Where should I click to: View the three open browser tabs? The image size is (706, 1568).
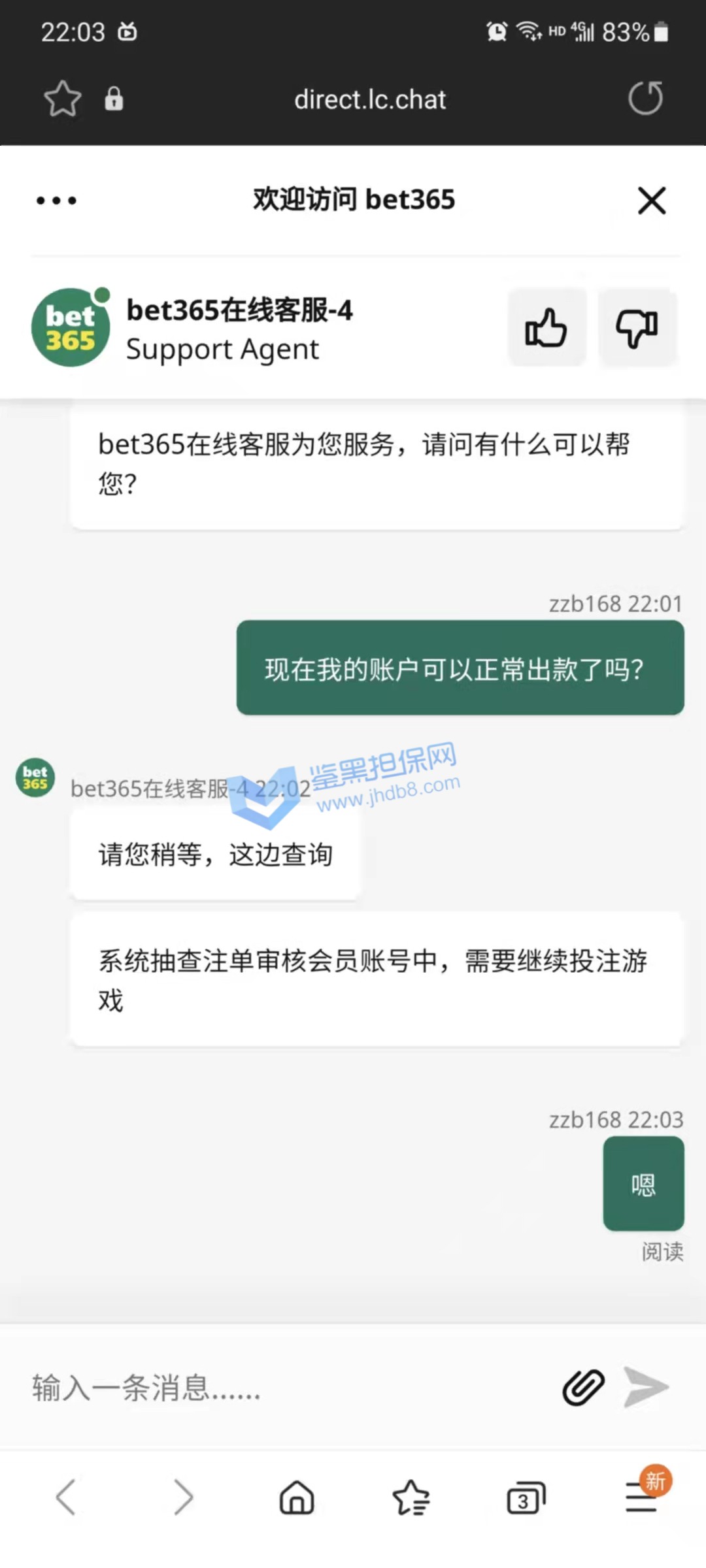coord(526,1498)
